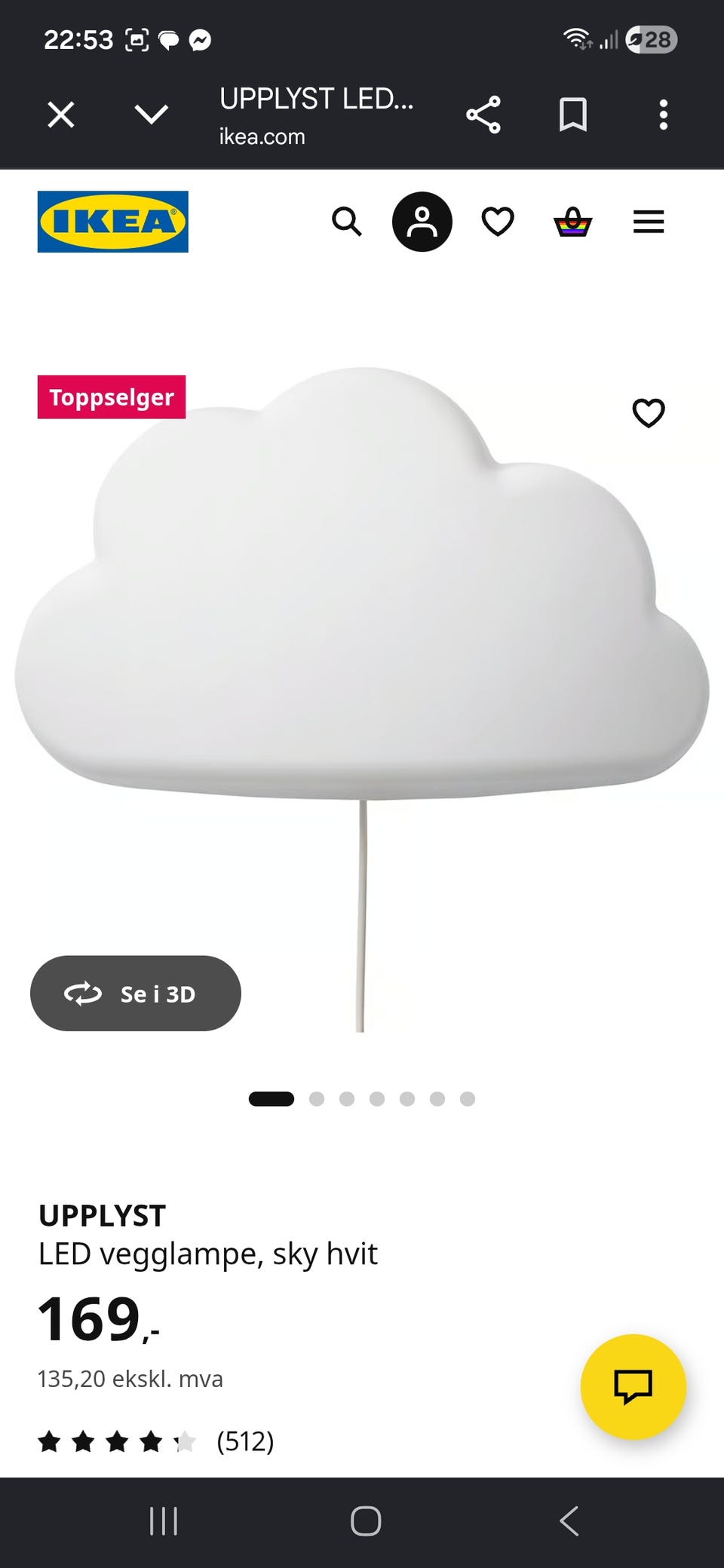Jump to the last product image dot

click(x=468, y=1099)
